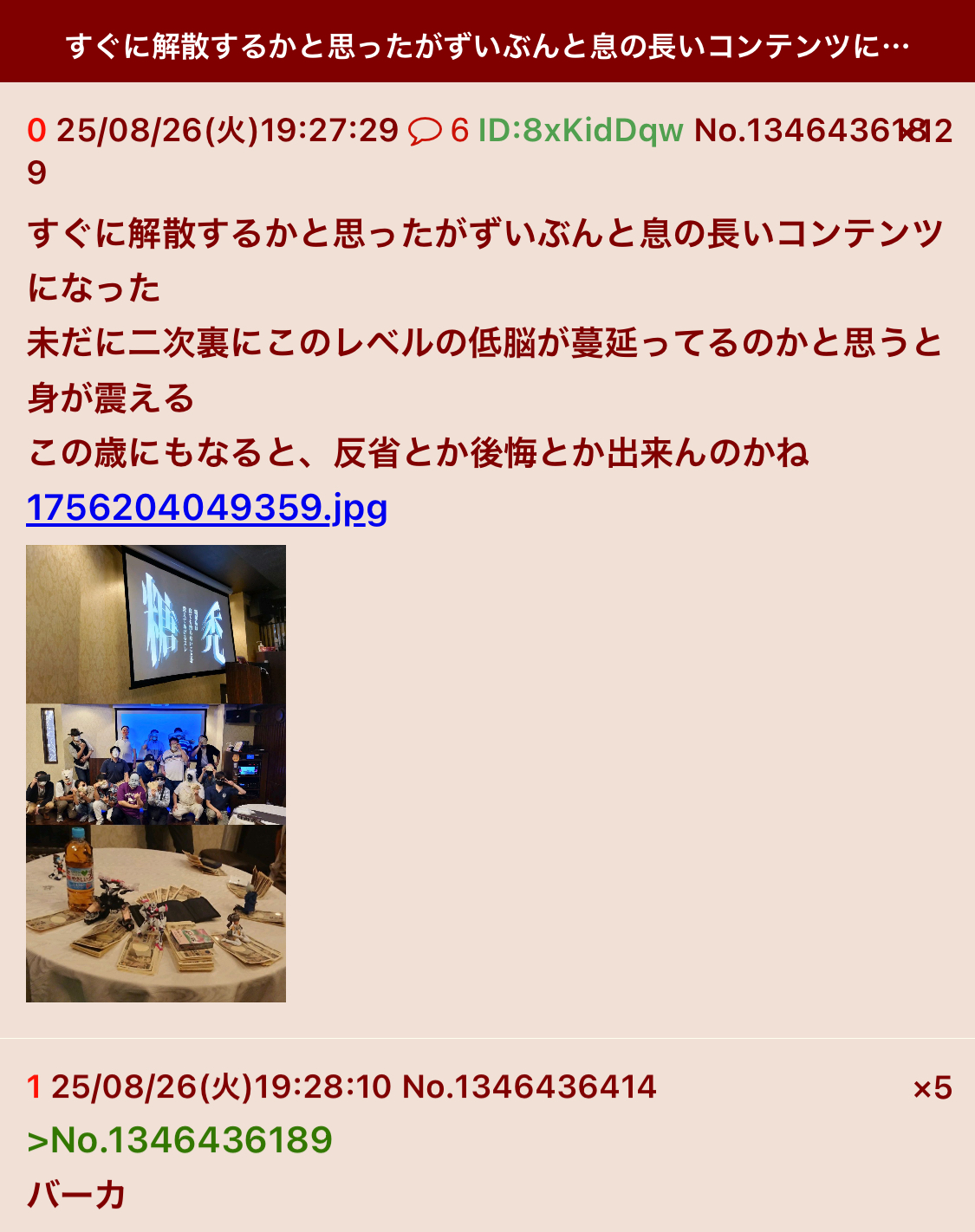This screenshot has width=975, height=1232.
Task: Tap post number No.1346436414
Action: click(530, 1086)
